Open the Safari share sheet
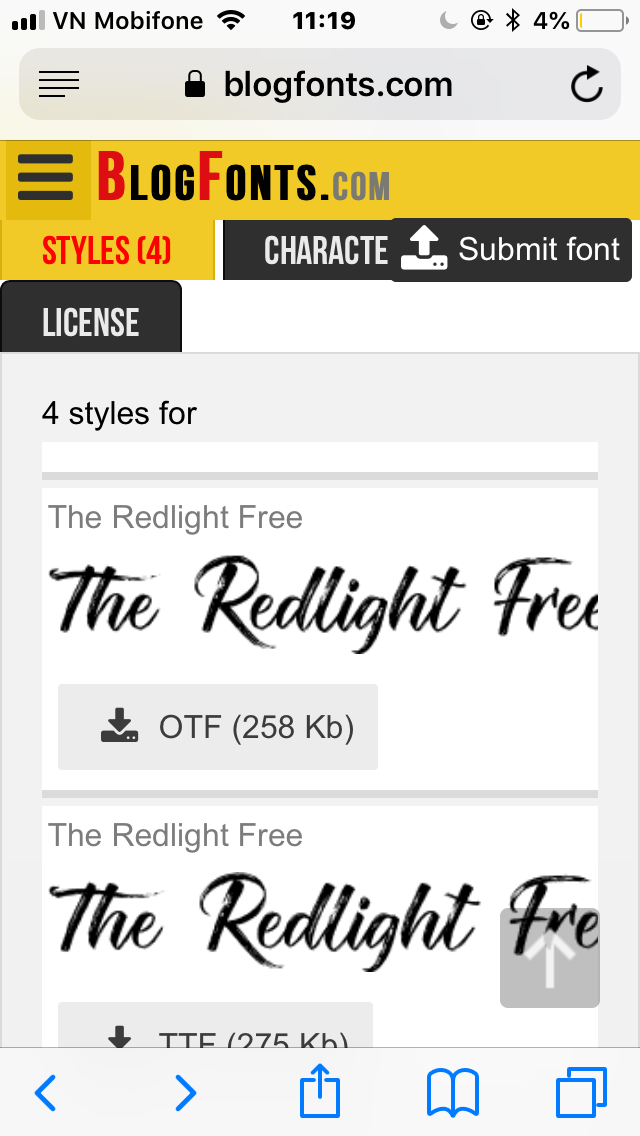This screenshot has width=640, height=1136. pos(320,1090)
